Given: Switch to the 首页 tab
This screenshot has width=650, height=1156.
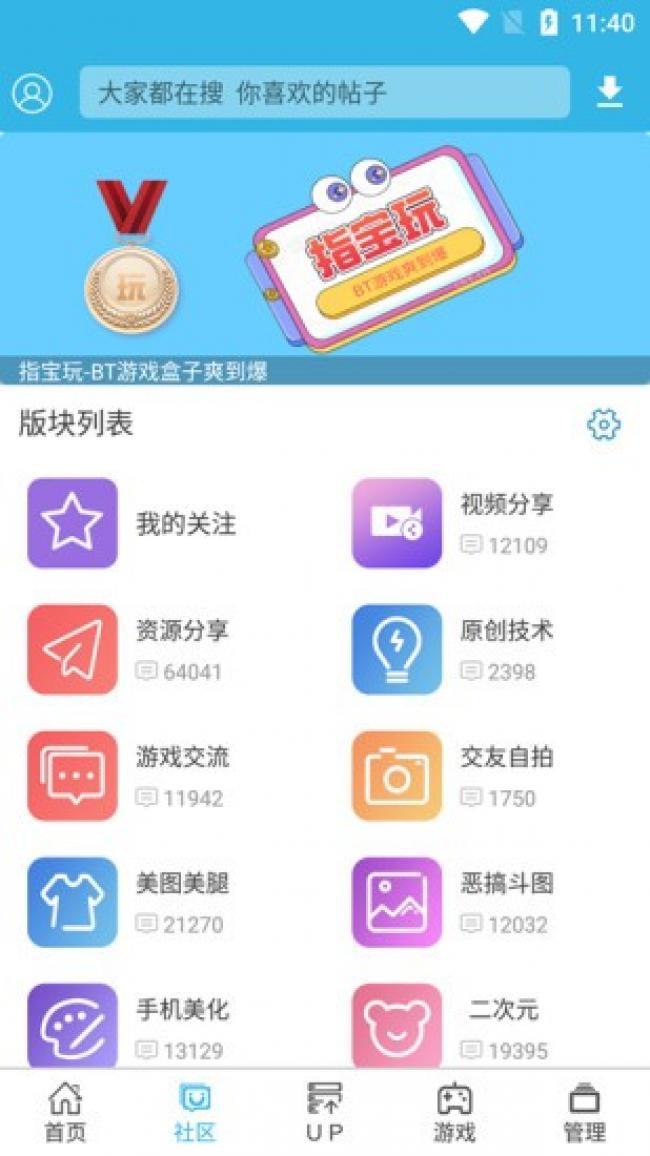Looking at the screenshot, I should pos(65,1112).
